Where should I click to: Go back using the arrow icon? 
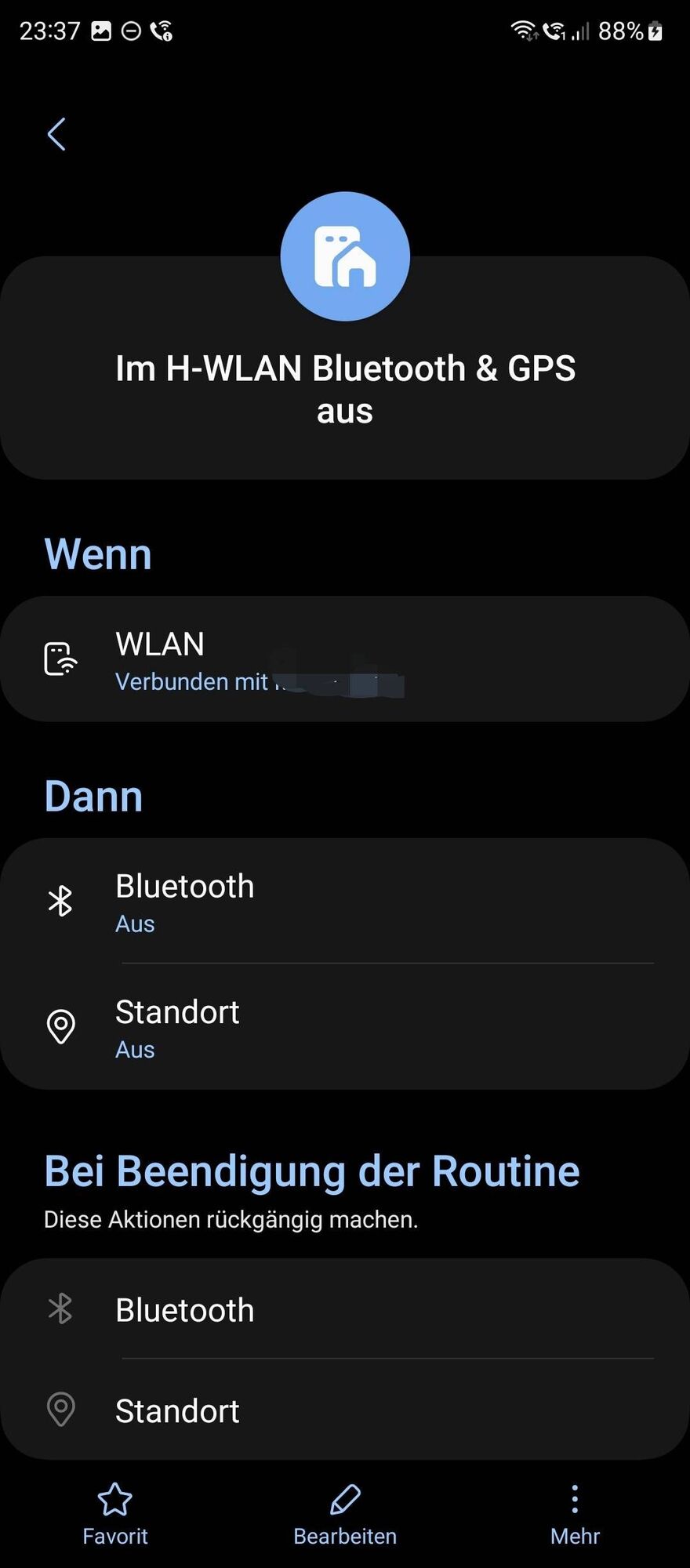[56, 134]
